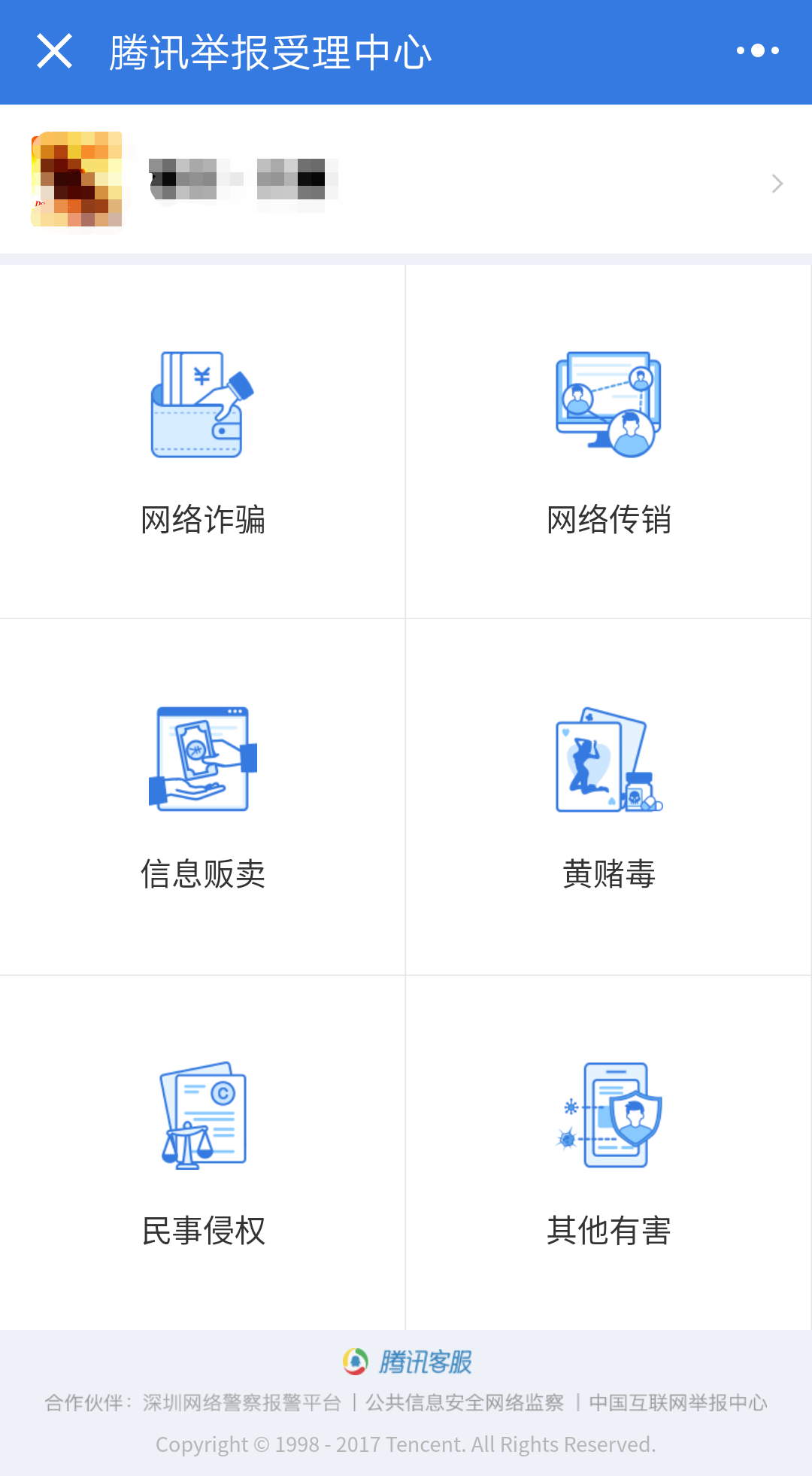Report under 信息贩卖 category
Screen dimensions: 812x1476
(203, 797)
